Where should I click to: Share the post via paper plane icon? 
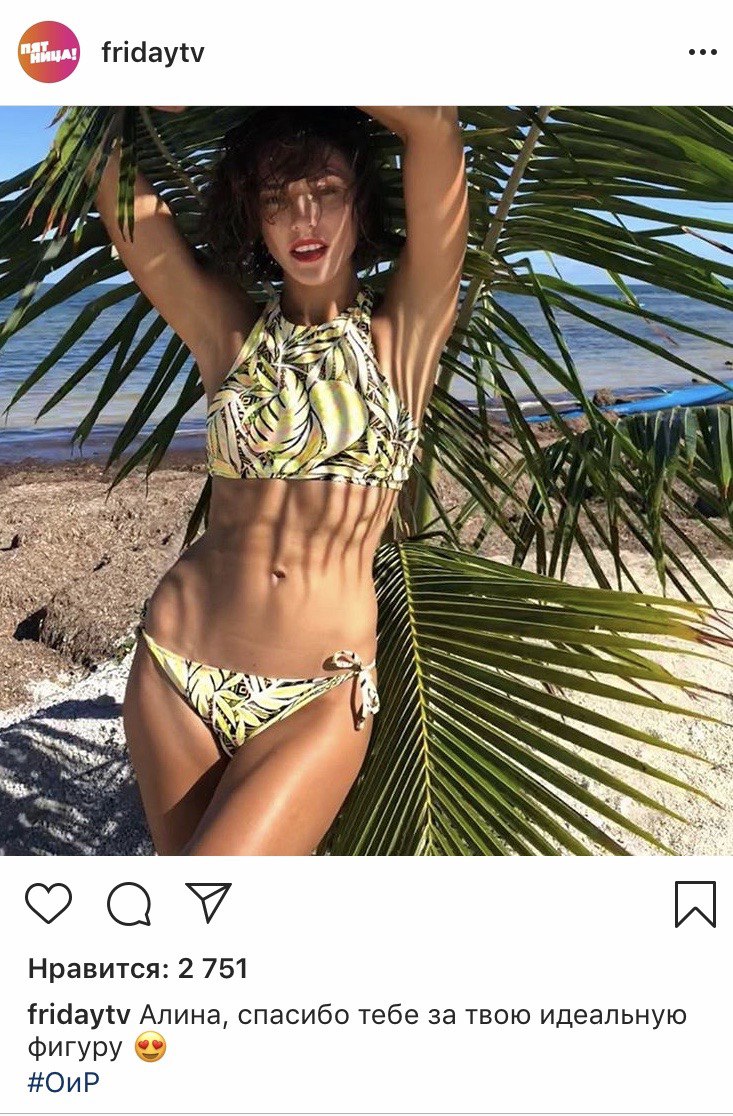(209, 902)
